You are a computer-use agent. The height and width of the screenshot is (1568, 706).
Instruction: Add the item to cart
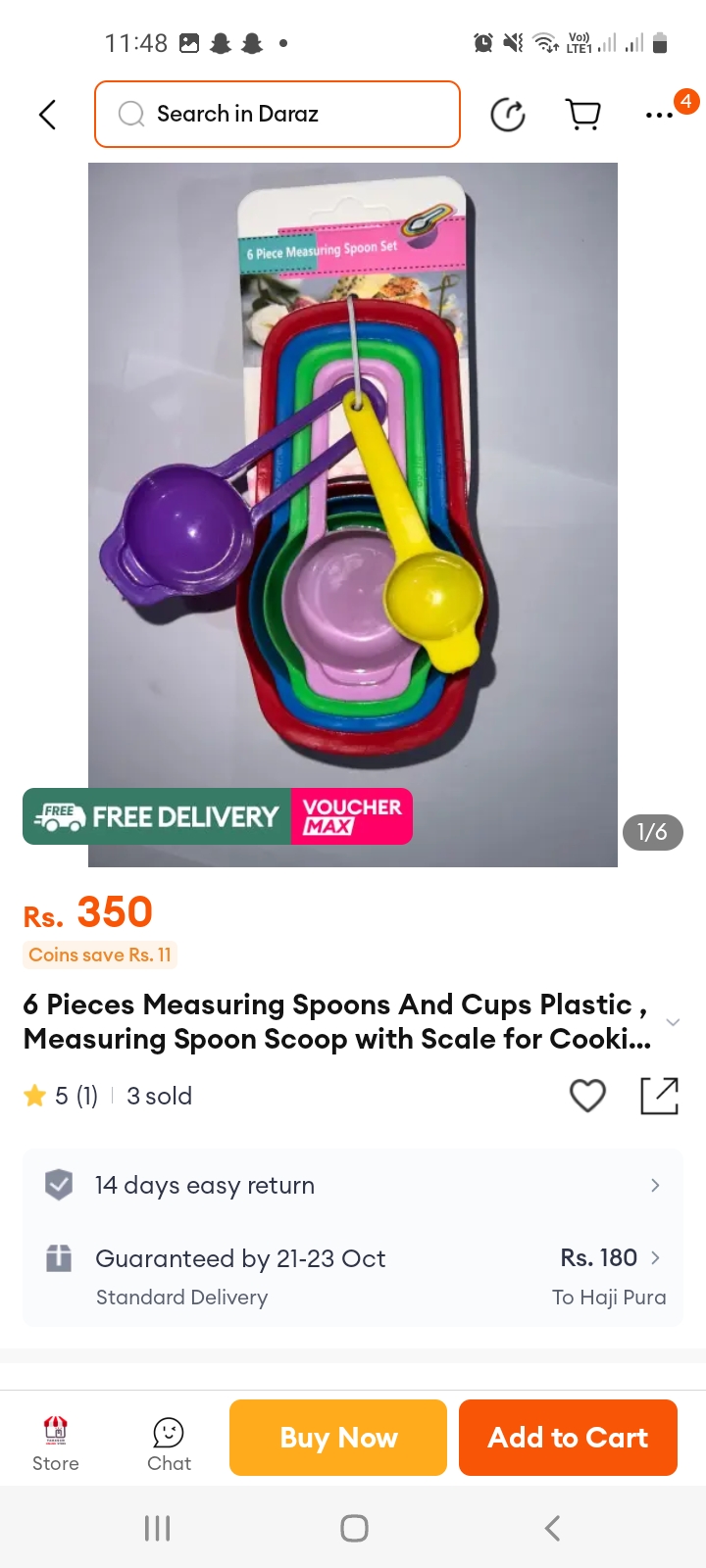[568, 1438]
